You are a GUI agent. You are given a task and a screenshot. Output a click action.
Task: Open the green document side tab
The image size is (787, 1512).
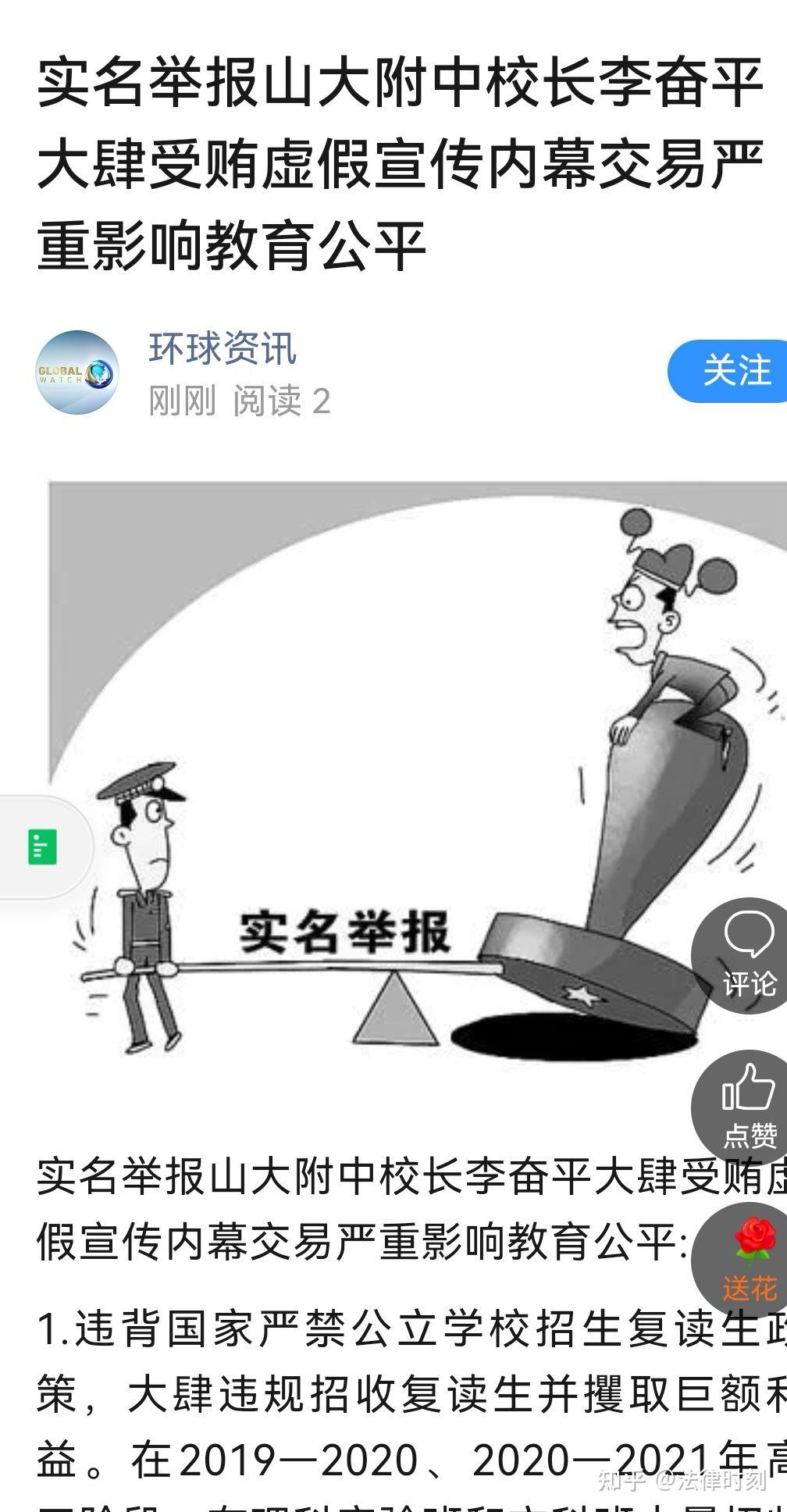point(43,847)
